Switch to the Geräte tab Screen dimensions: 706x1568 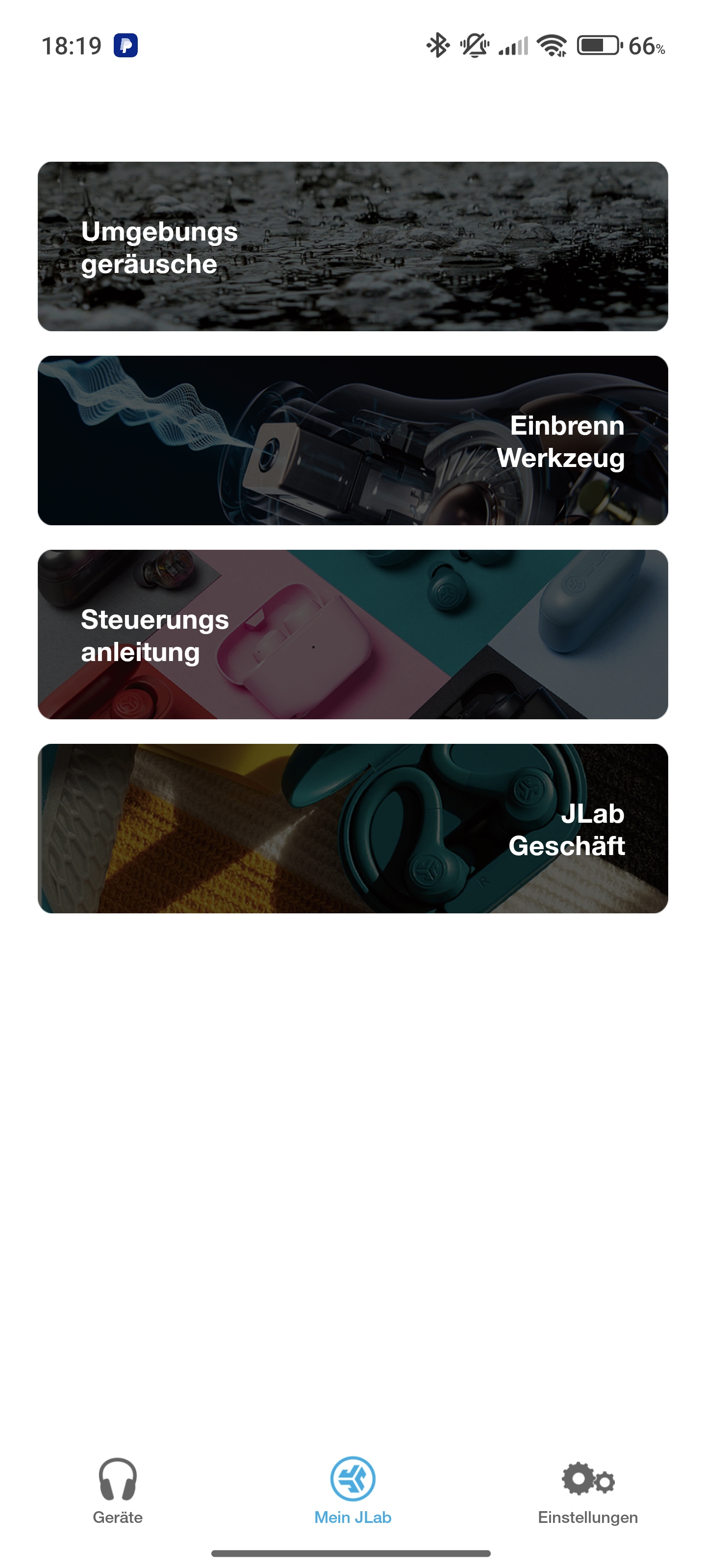pyautogui.click(x=118, y=1490)
